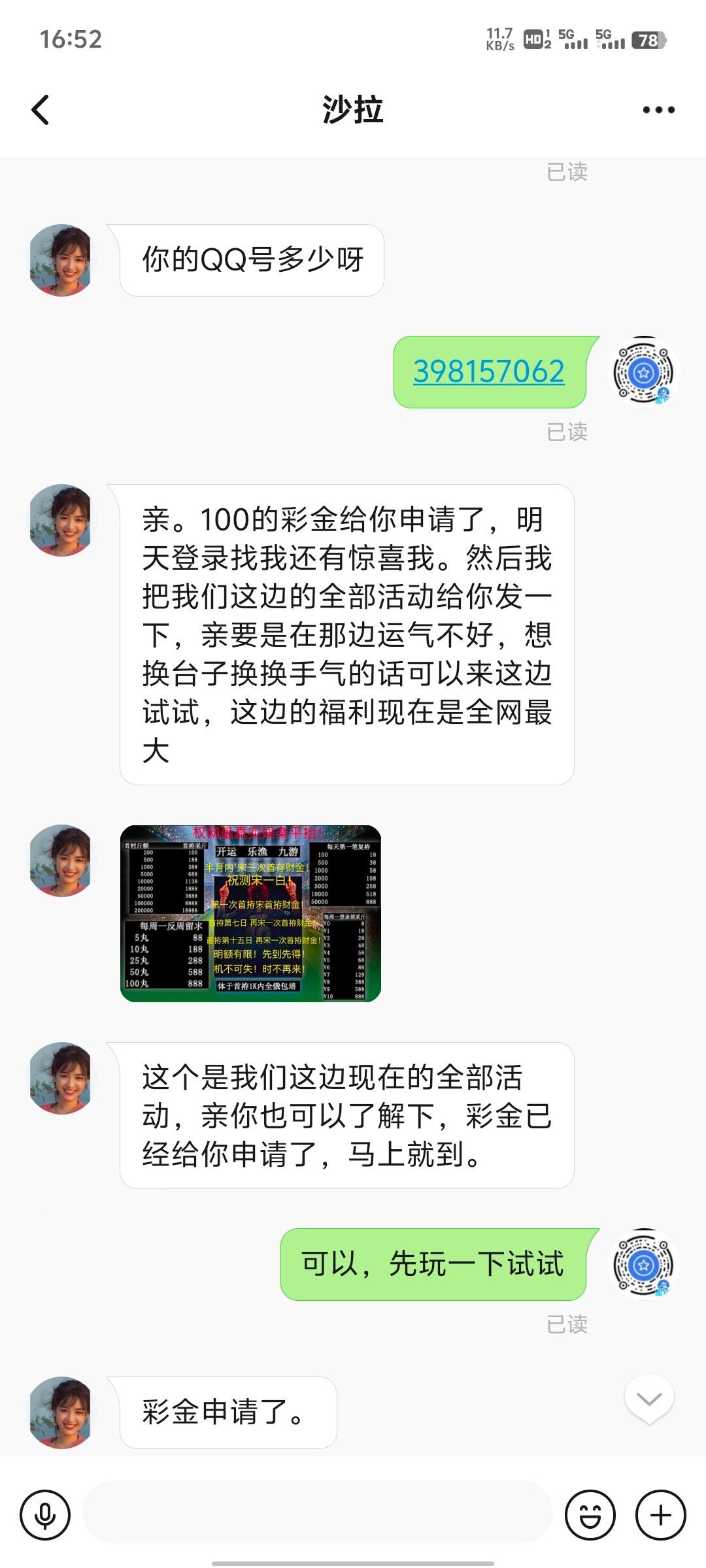The height and width of the screenshot is (1568, 706).
Task: Tap the voice message microphone icon
Action: tap(44, 1514)
